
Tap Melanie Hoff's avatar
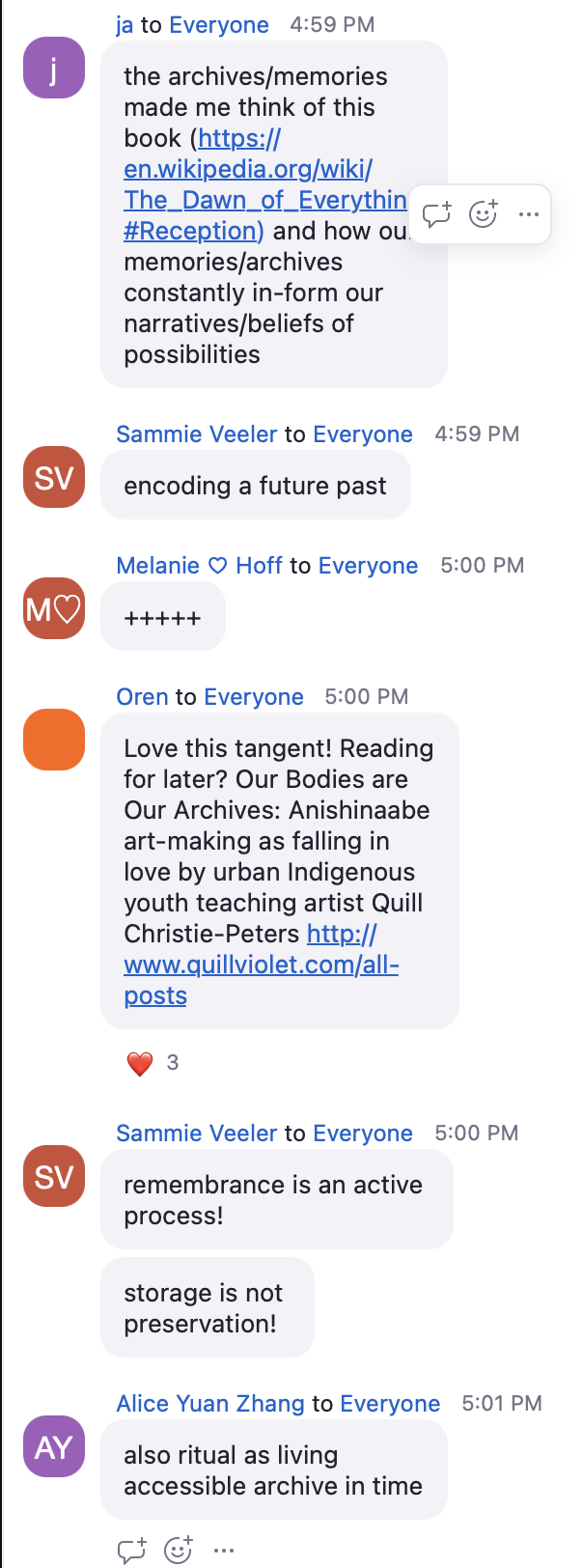click(54, 608)
